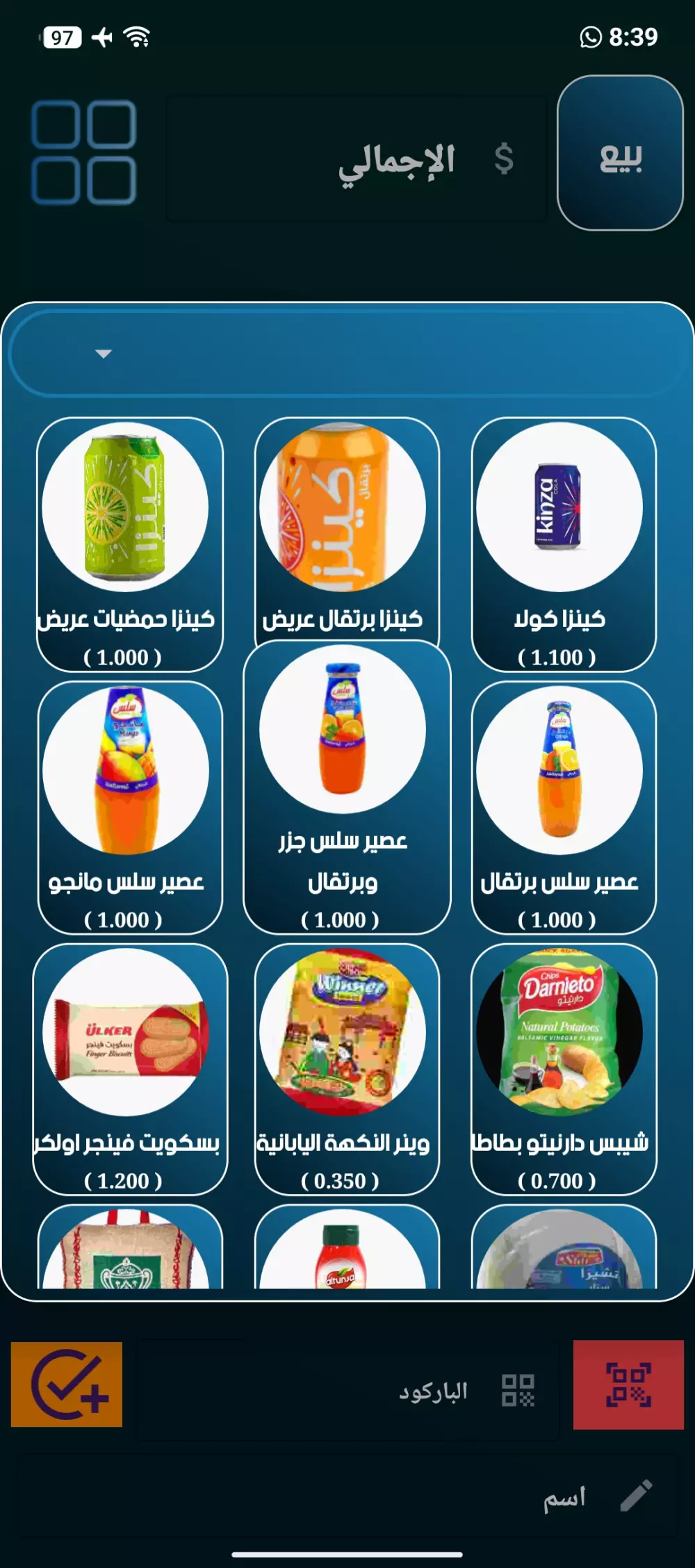Add عصير سلس جزر وبرتقال item
Viewport: 695px width, 1568px height.
click(346, 787)
